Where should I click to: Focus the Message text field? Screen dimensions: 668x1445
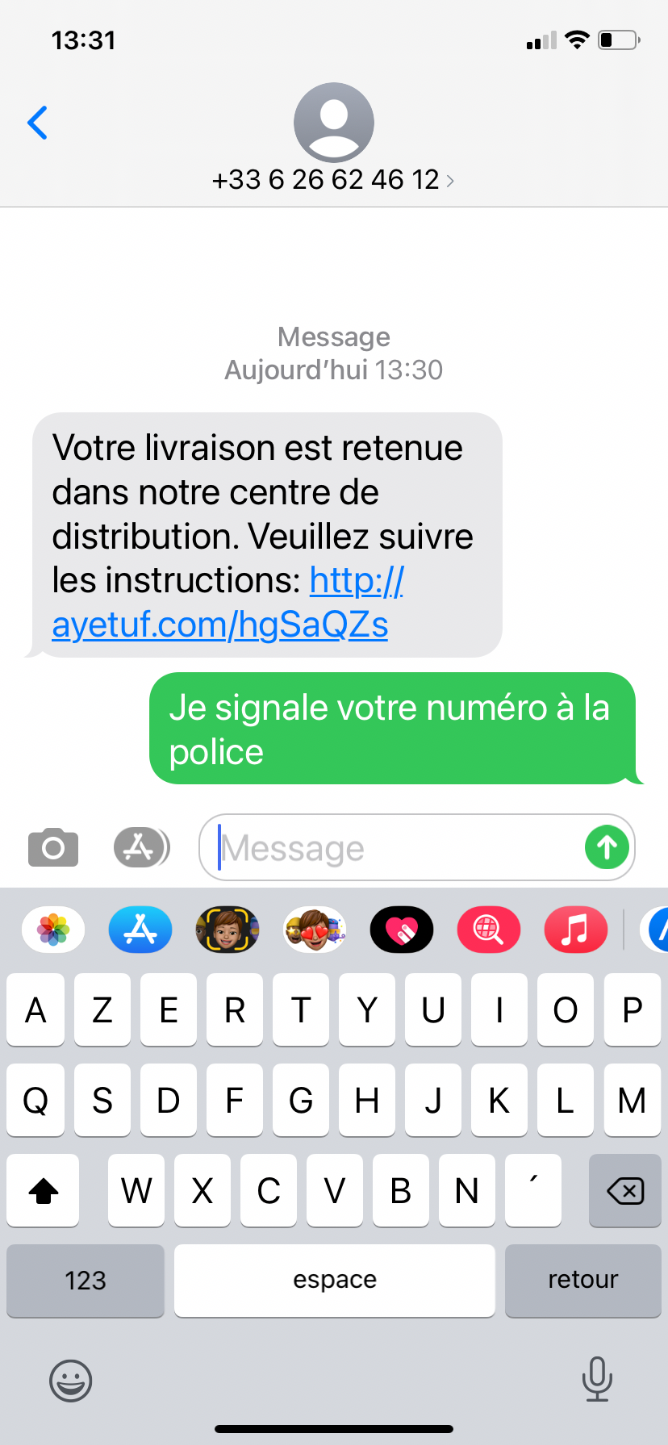(400, 848)
